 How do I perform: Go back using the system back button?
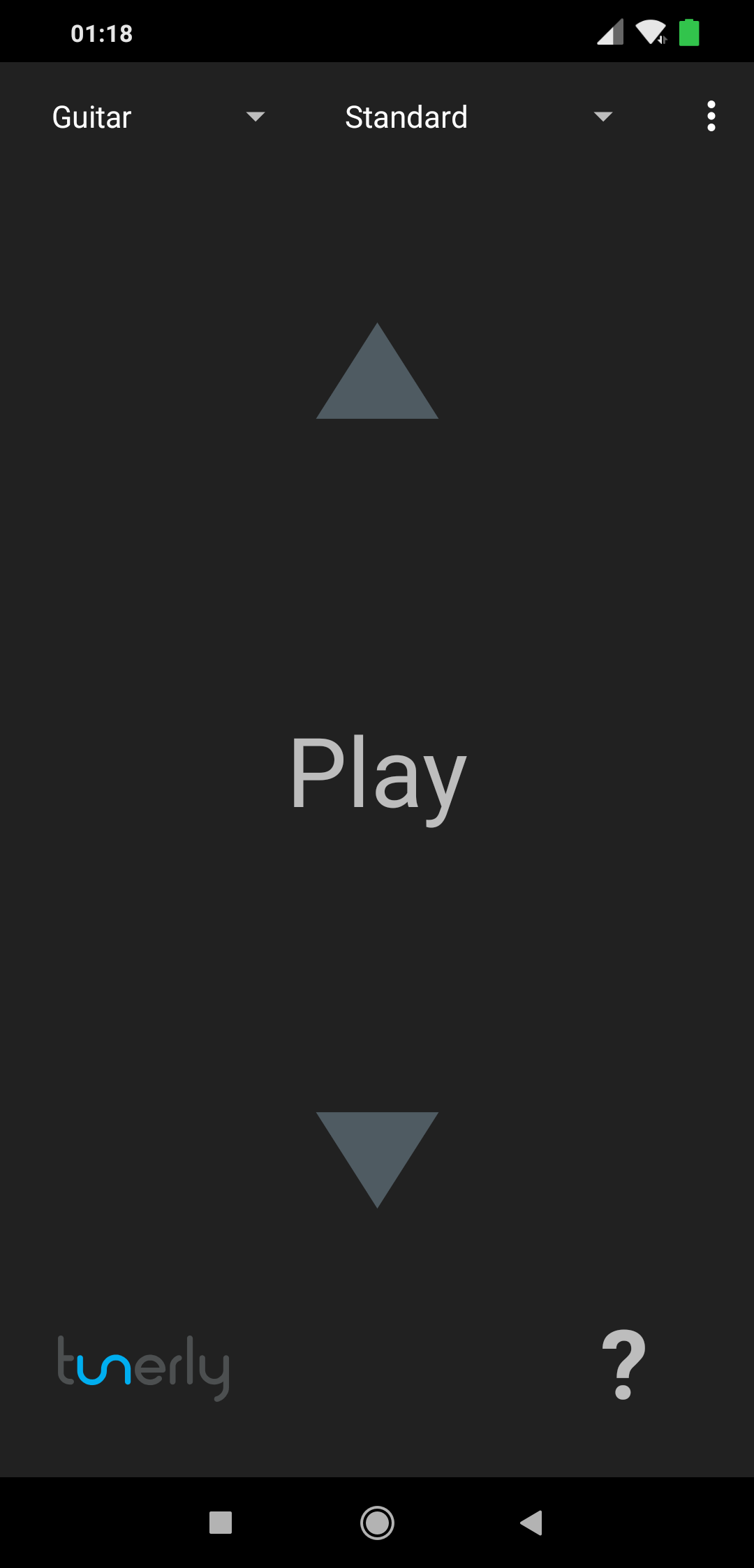point(532,1523)
